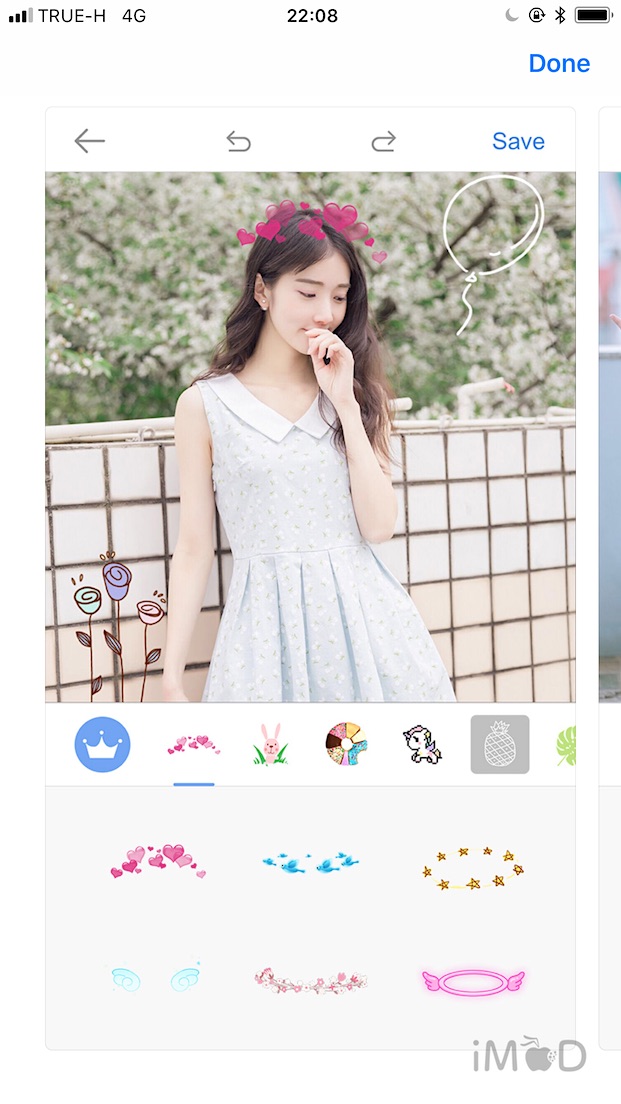The height and width of the screenshot is (1104, 621).
Task: Tap Done to finish editing
Action: coord(559,64)
